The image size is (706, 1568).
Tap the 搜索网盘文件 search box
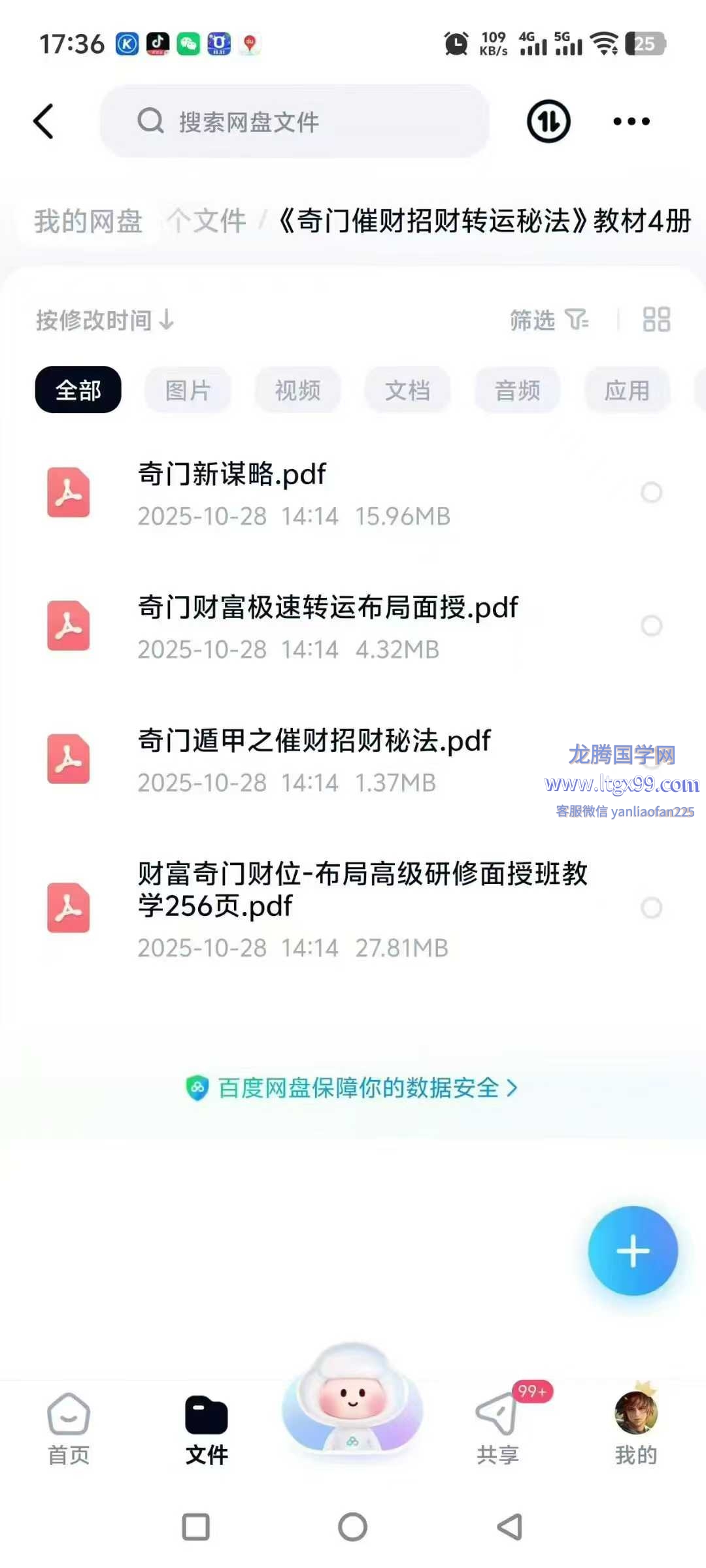294,122
